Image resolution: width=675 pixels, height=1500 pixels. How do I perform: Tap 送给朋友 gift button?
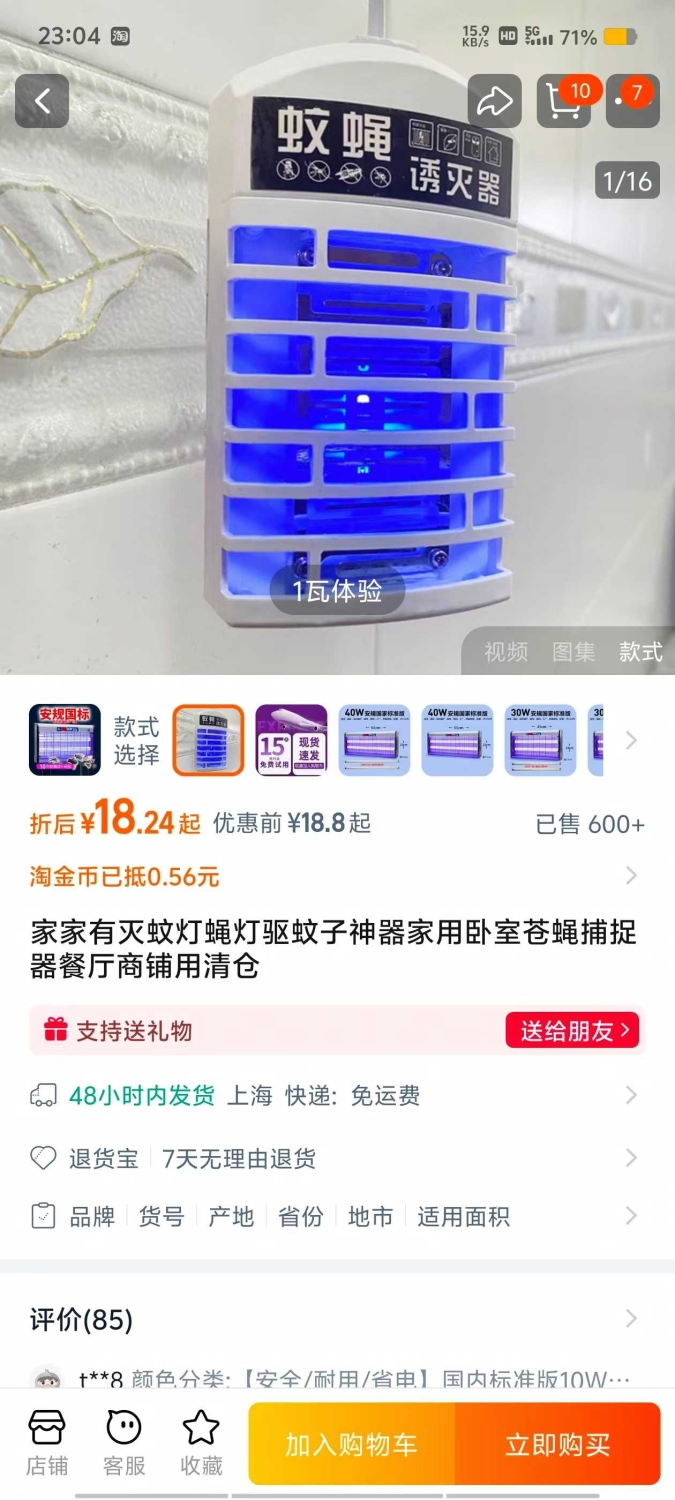pyautogui.click(x=573, y=1031)
